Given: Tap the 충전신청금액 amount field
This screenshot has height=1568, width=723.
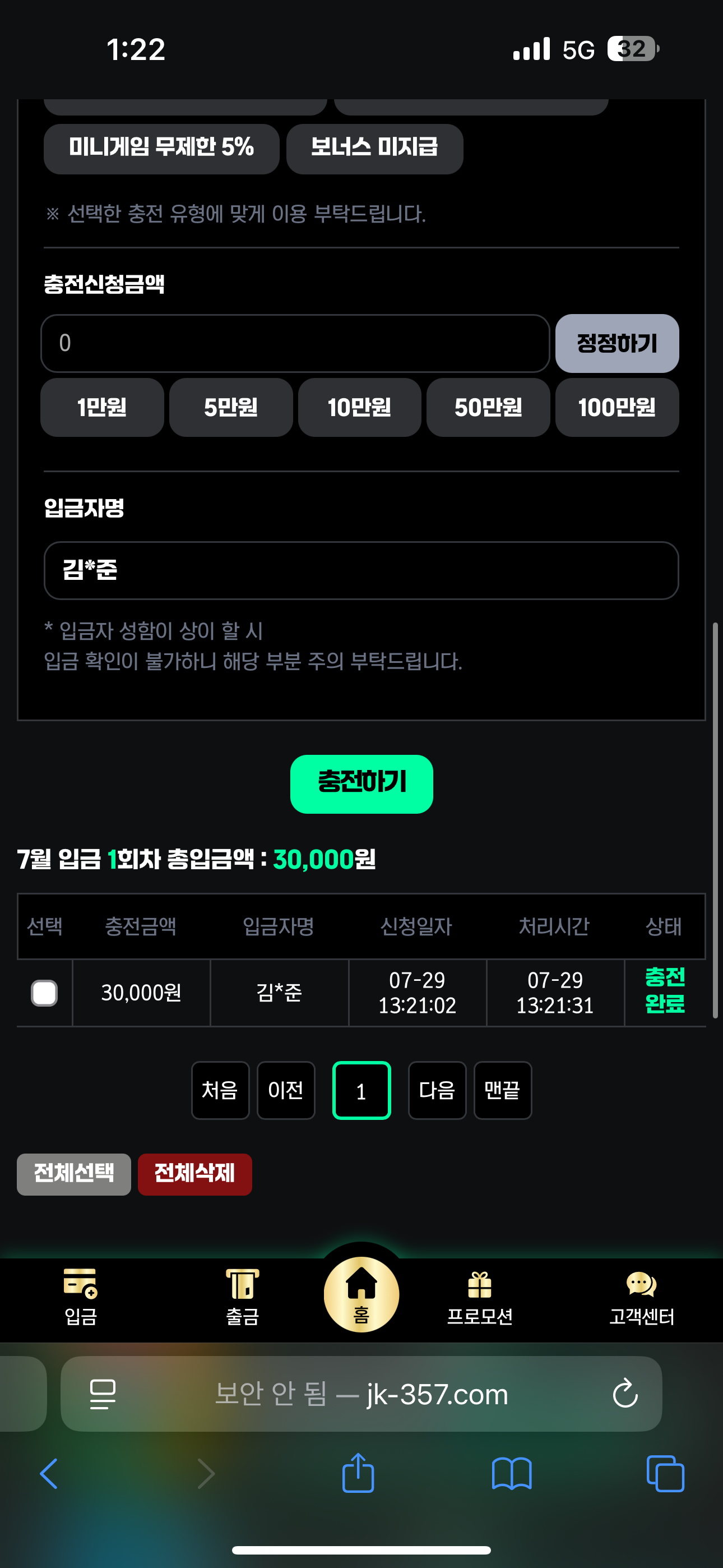Looking at the screenshot, I should tap(295, 343).
